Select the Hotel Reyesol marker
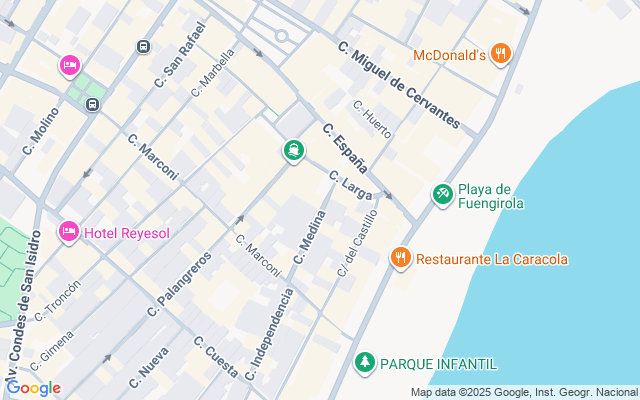 click(69, 232)
